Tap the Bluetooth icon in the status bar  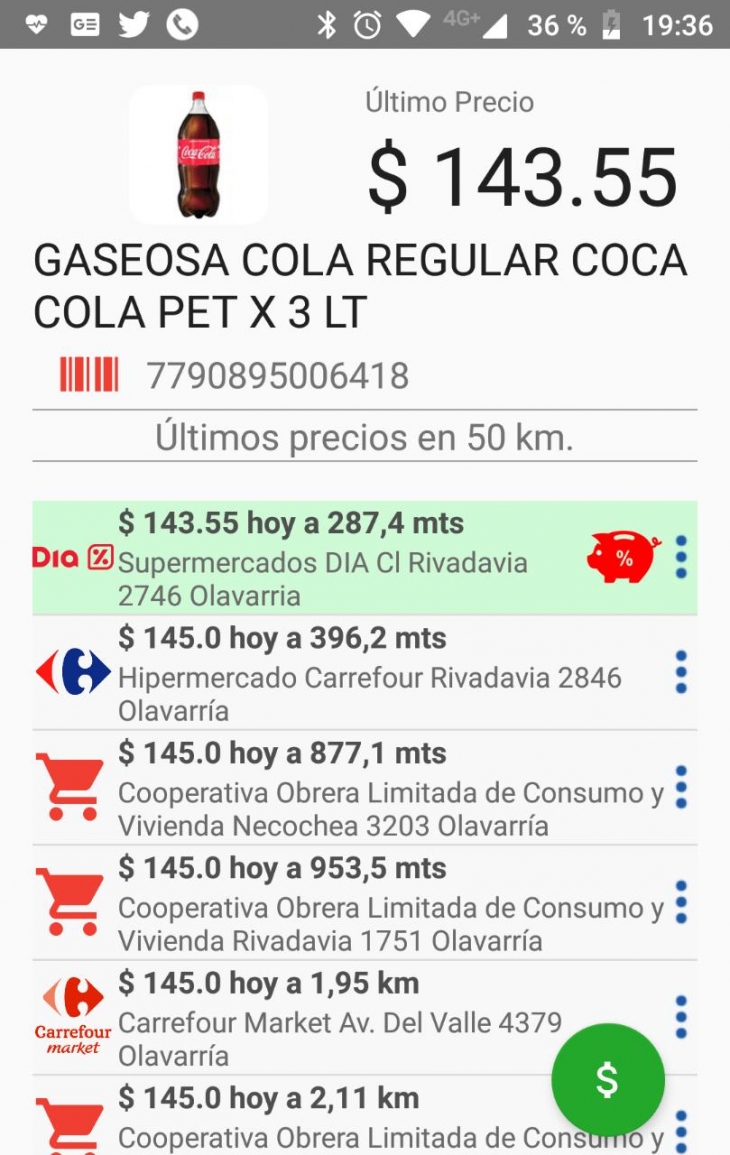pos(324,25)
